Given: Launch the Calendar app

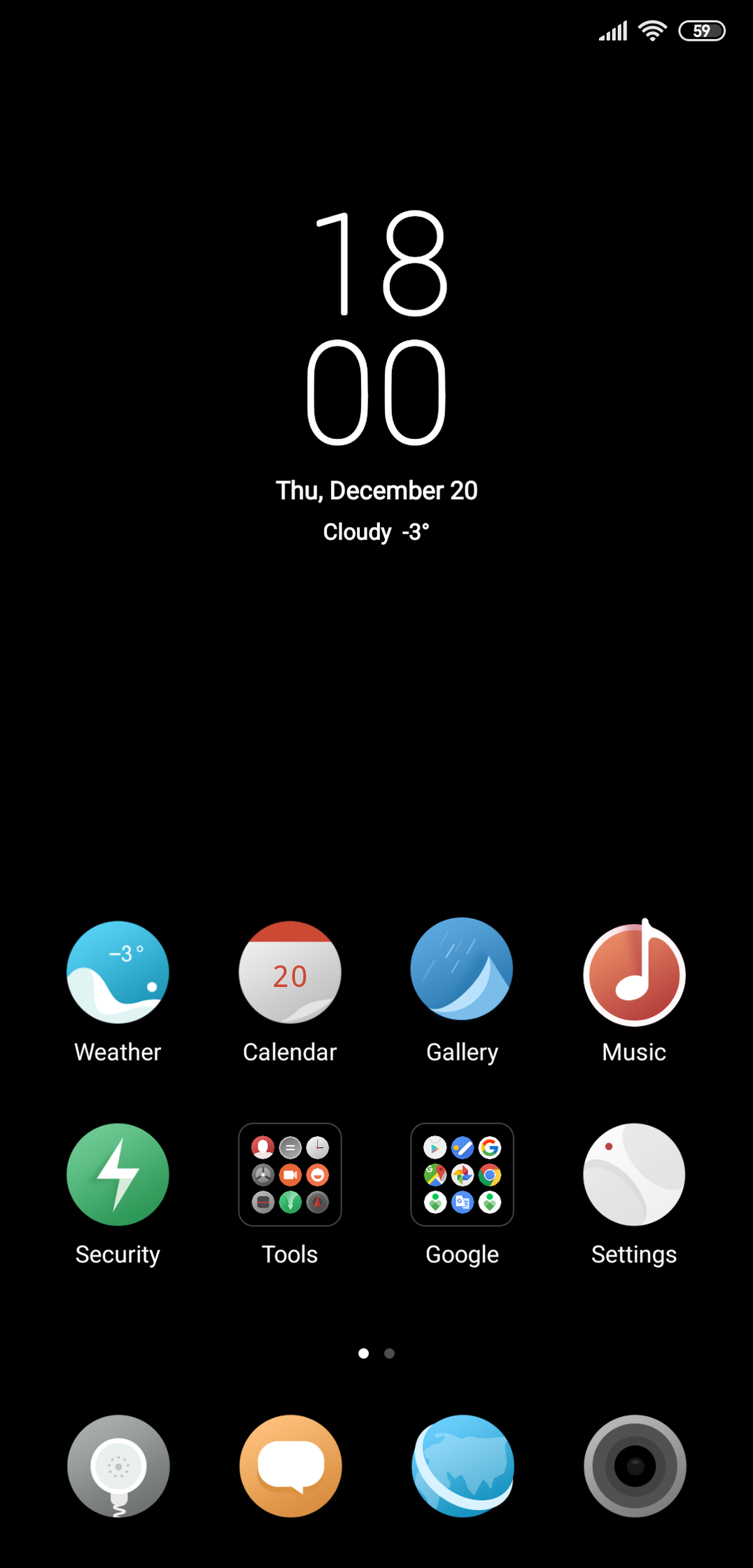Looking at the screenshot, I should (x=290, y=972).
